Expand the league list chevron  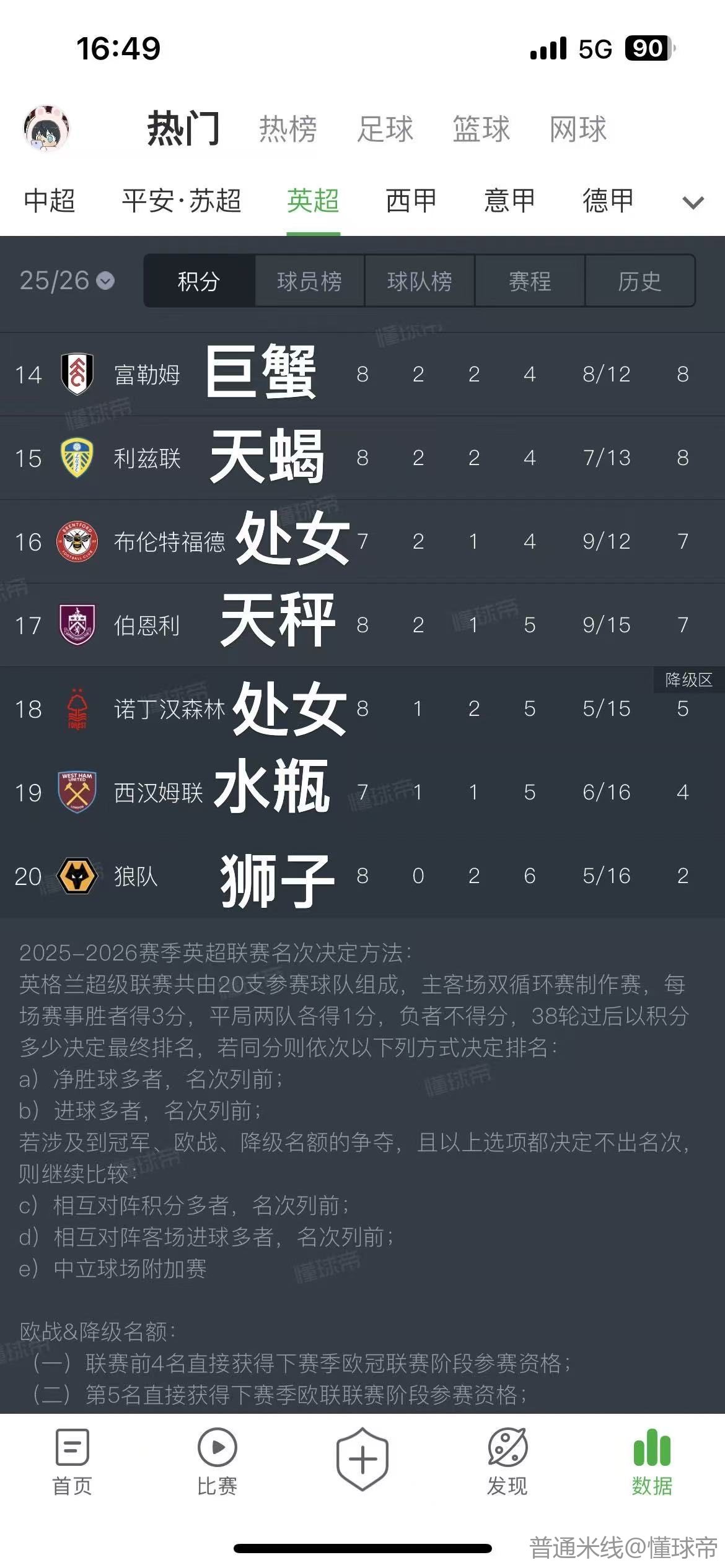pos(693,203)
